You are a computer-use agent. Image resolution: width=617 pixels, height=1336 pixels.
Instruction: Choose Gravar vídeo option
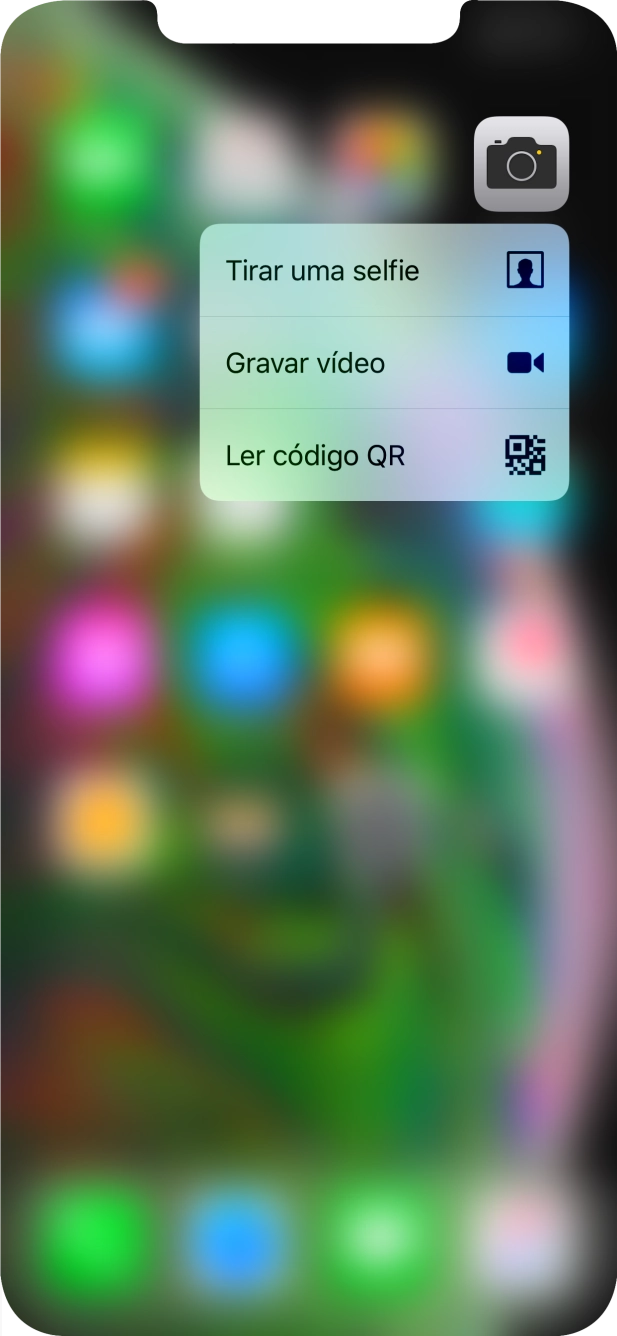pyautogui.click(x=384, y=363)
